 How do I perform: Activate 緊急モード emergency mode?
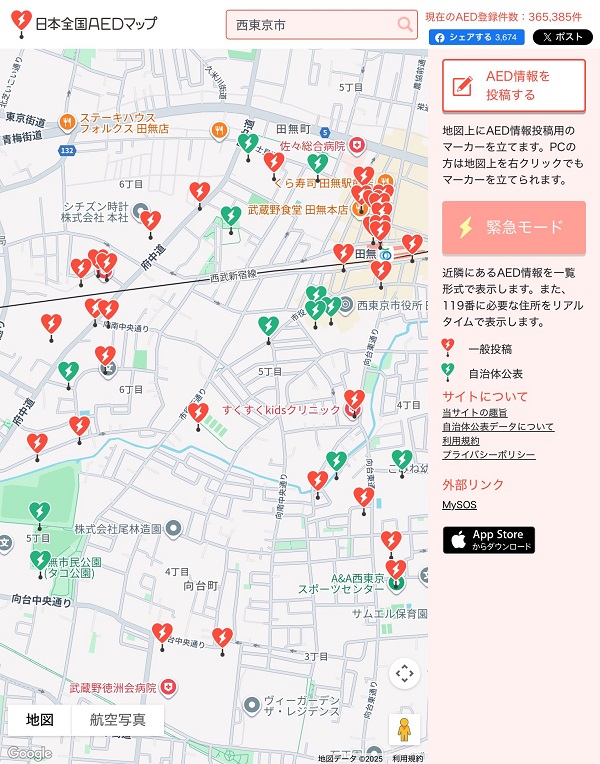[x=514, y=228]
